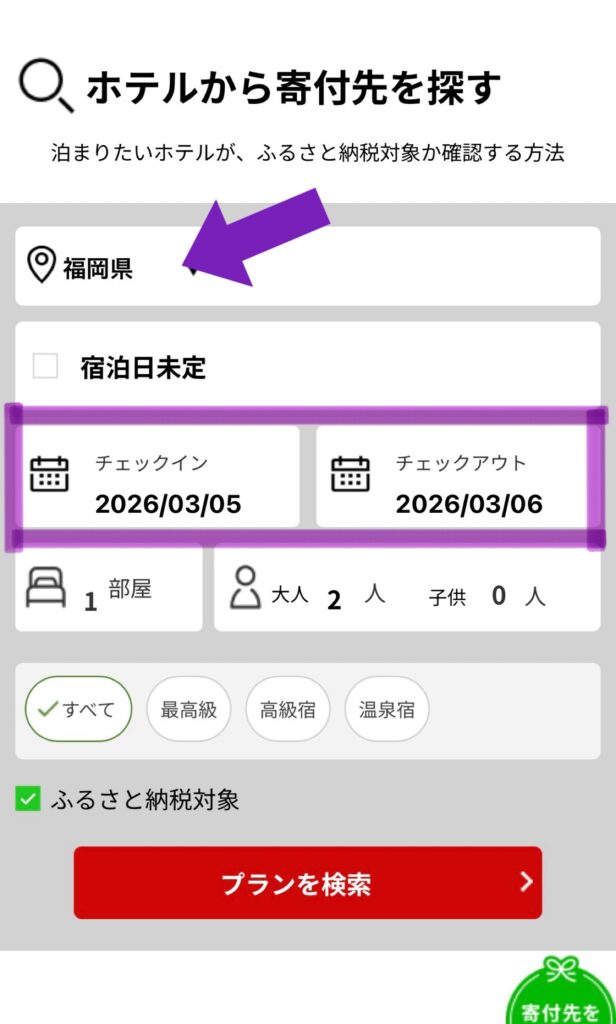Change the 子供 guest count
The height and width of the screenshot is (1024, 616).
click(498, 597)
